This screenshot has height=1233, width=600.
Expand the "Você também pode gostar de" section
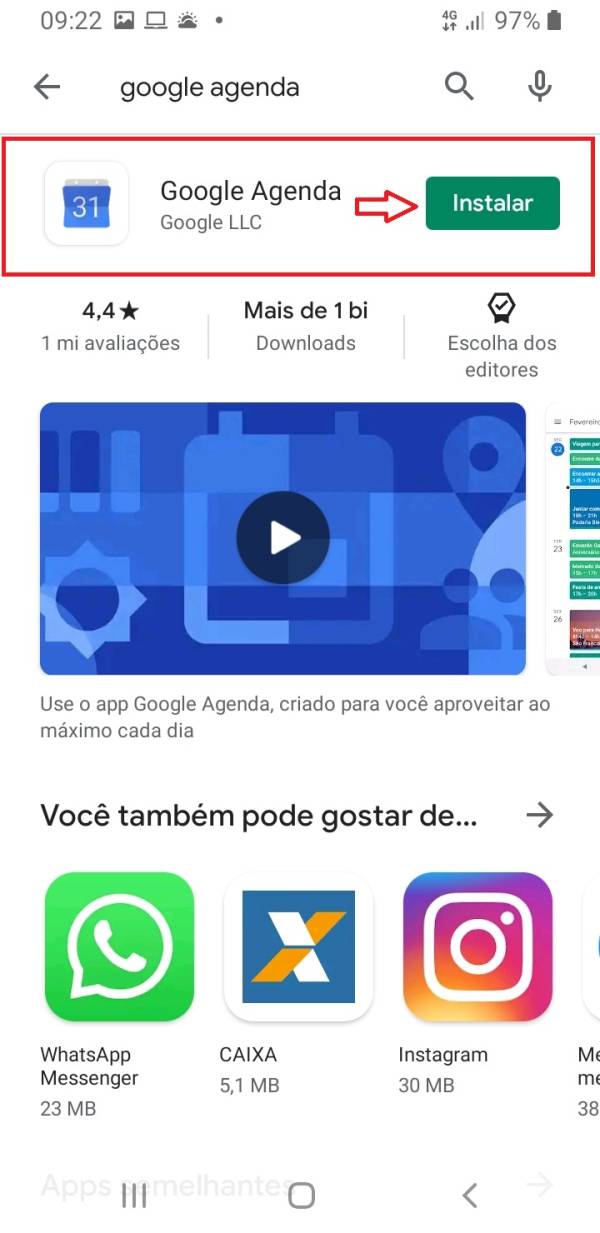pos(539,816)
